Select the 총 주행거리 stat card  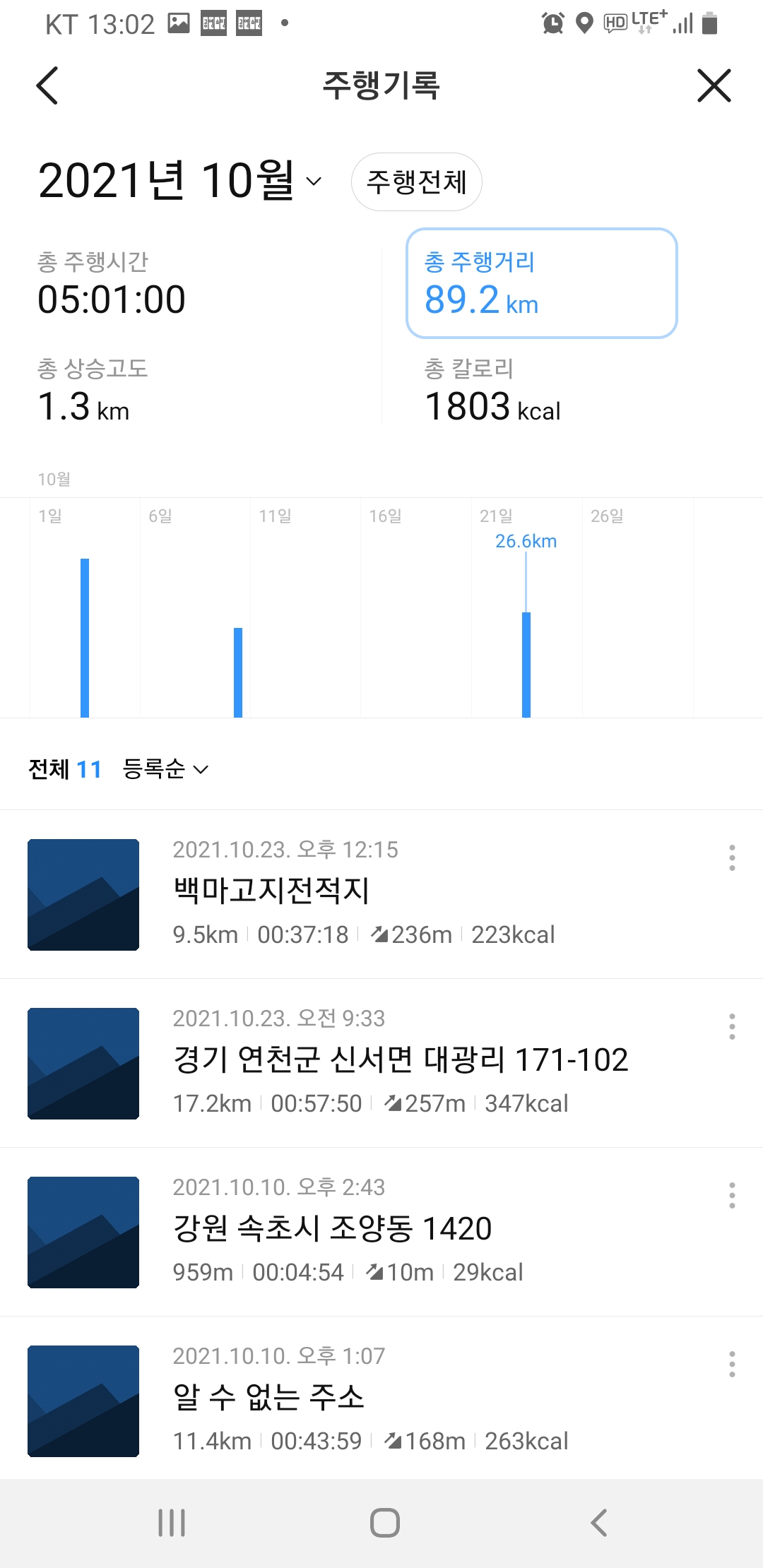(541, 283)
